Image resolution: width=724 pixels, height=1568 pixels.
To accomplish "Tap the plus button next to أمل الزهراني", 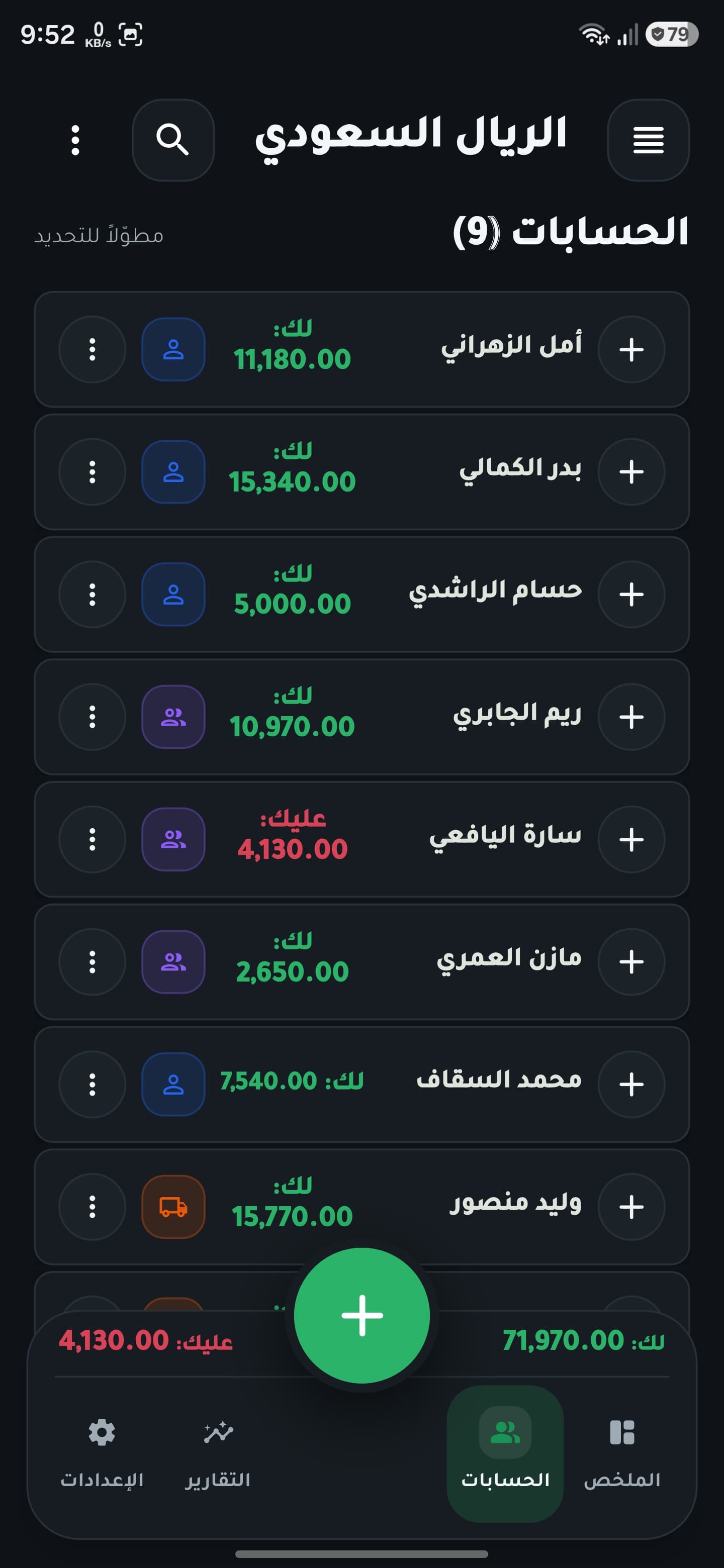I will (x=631, y=349).
